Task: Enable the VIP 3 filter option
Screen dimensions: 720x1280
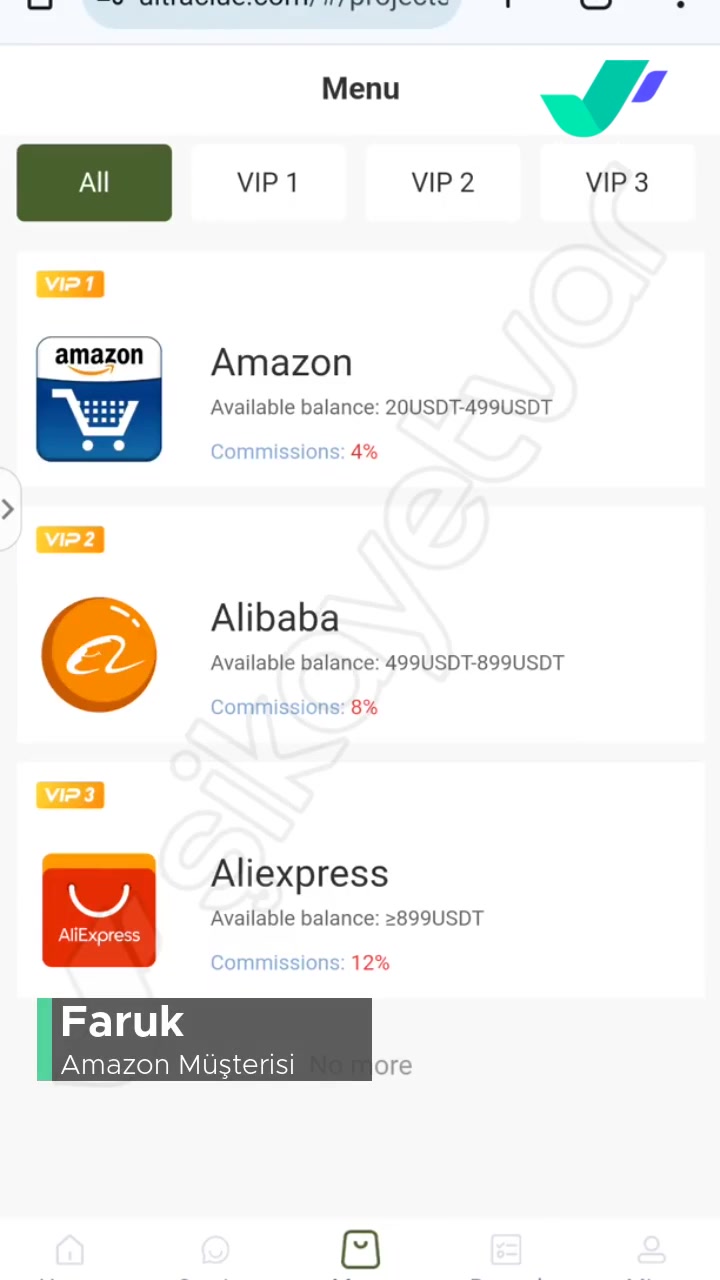Action: pos(617,182)
